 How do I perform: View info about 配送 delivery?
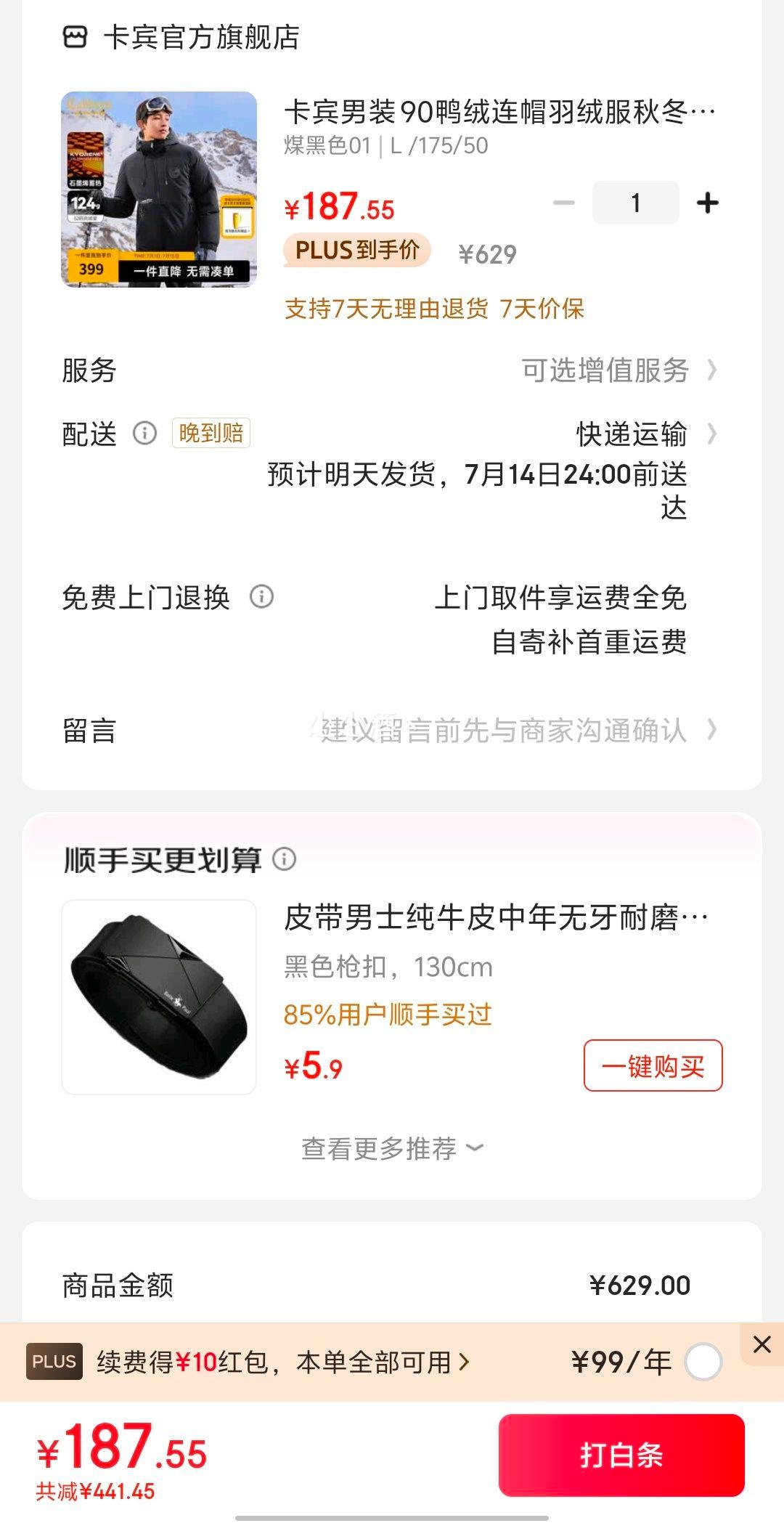point(144,434)
